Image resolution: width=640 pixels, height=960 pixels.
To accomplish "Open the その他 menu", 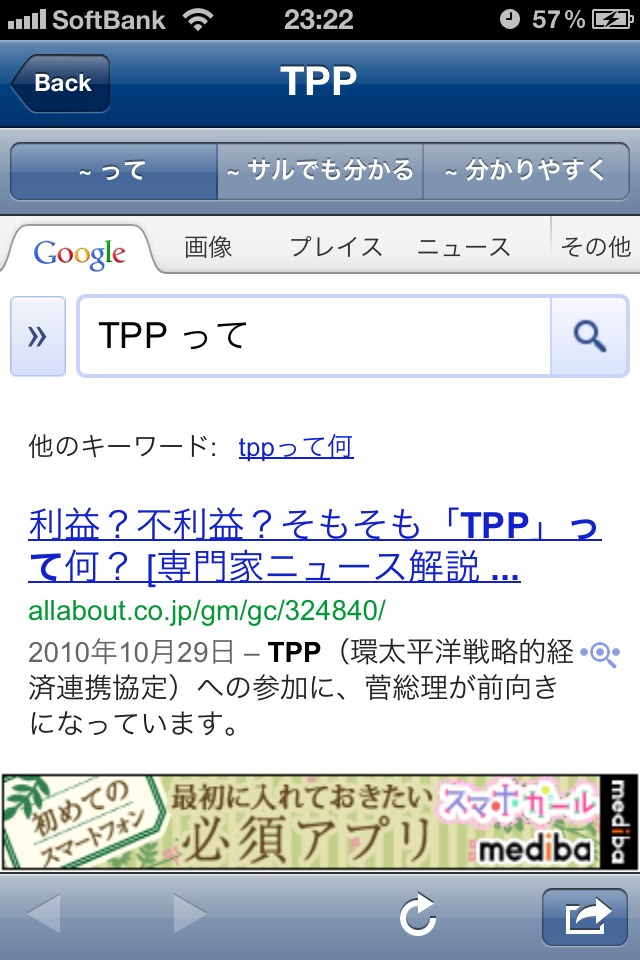I will click(x=596, y=247).
